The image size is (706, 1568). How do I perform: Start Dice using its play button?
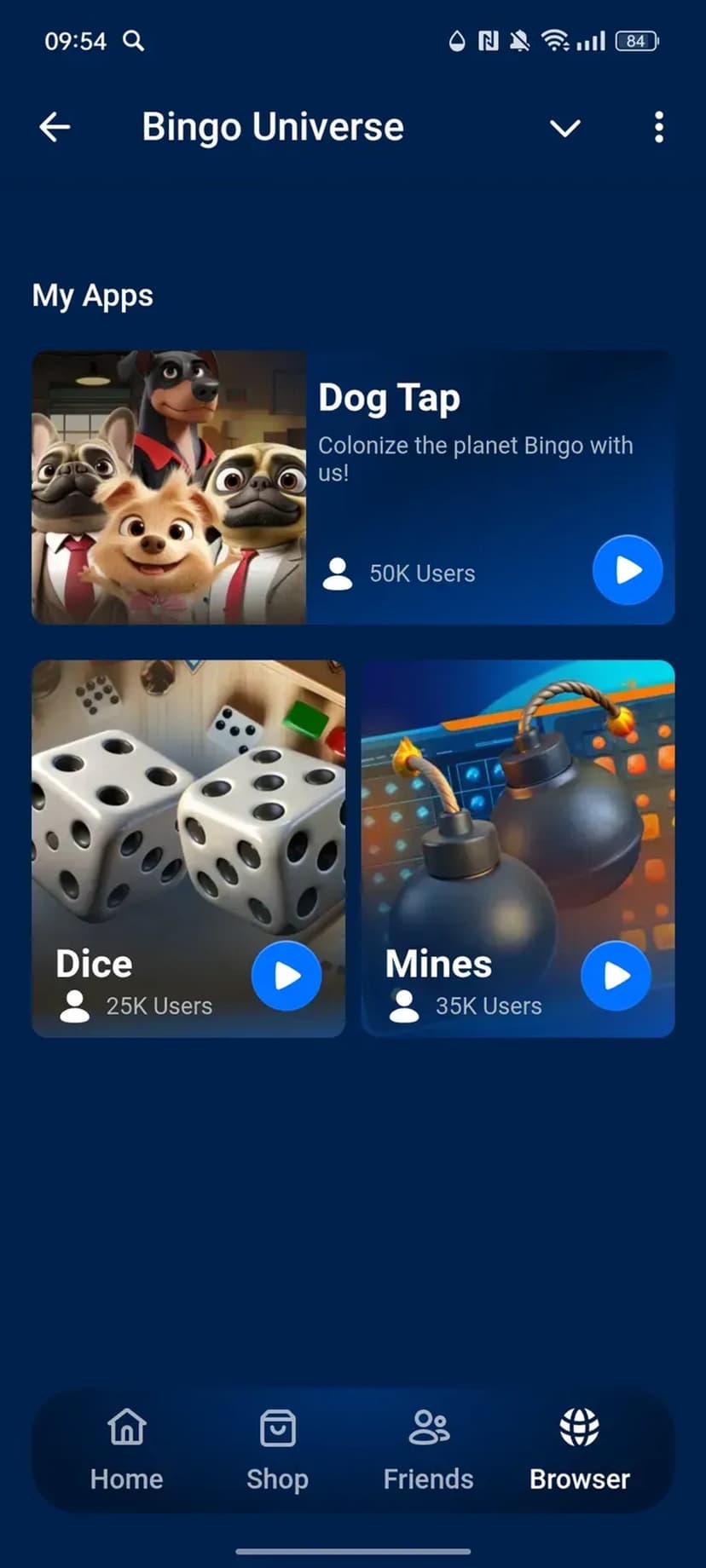coord(286,976)
